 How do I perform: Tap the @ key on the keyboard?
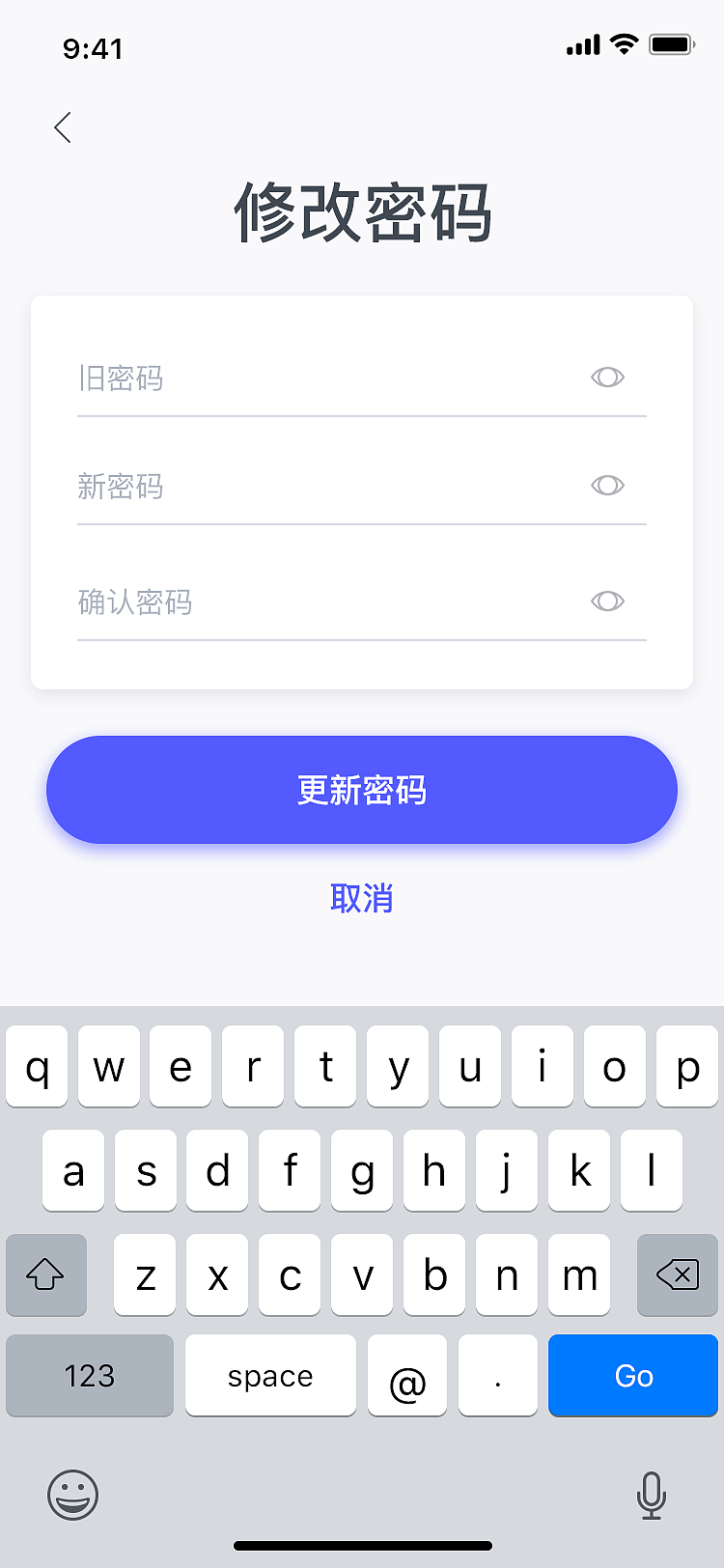pyautogui.click(x=406, y=1376)
